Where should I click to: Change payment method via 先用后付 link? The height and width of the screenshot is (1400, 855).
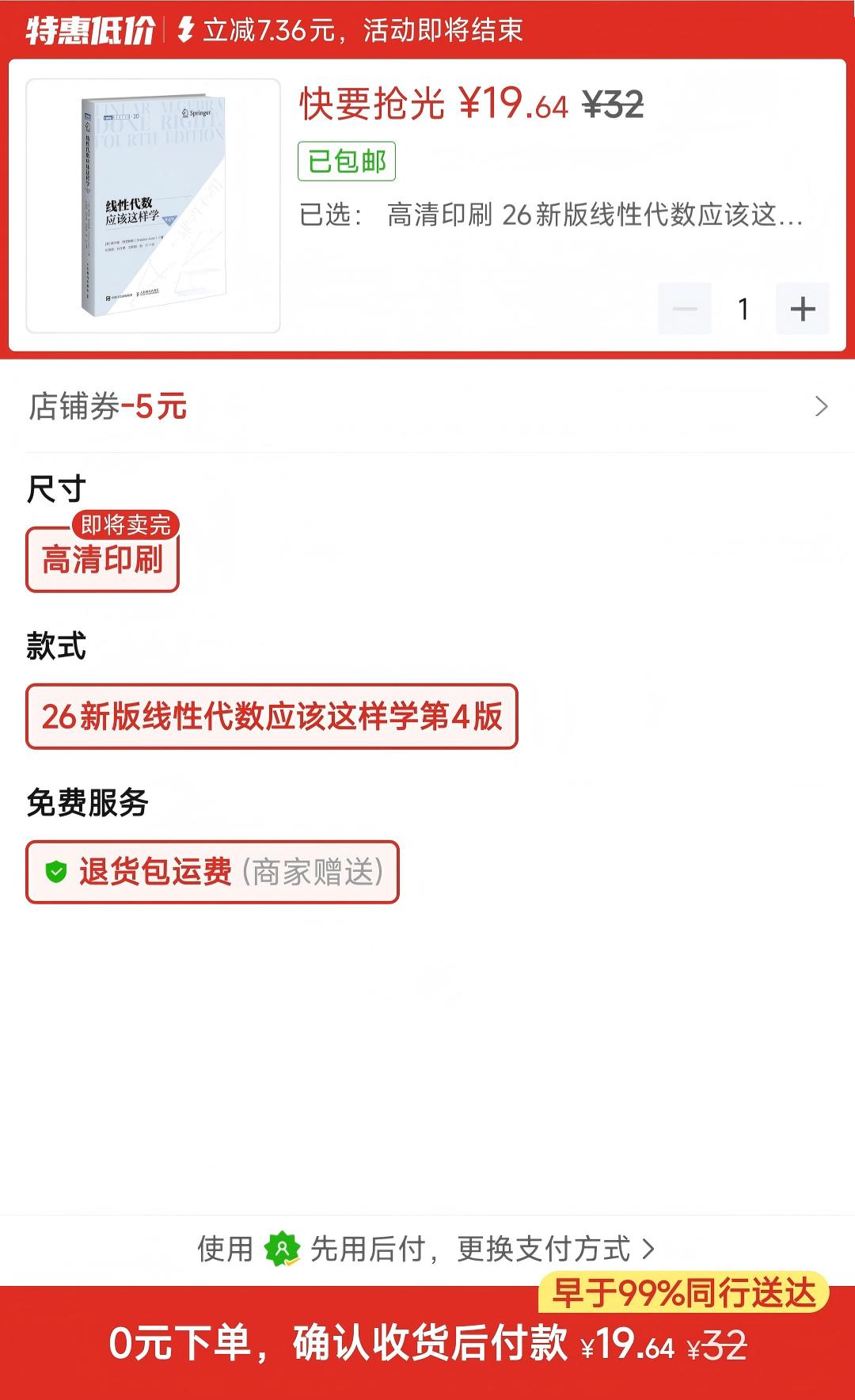tap(427, 1250)
